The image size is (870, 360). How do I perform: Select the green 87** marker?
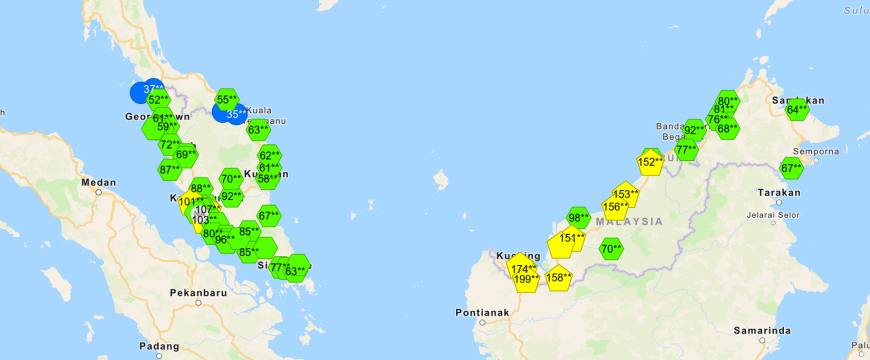click(x=170, y=170)
